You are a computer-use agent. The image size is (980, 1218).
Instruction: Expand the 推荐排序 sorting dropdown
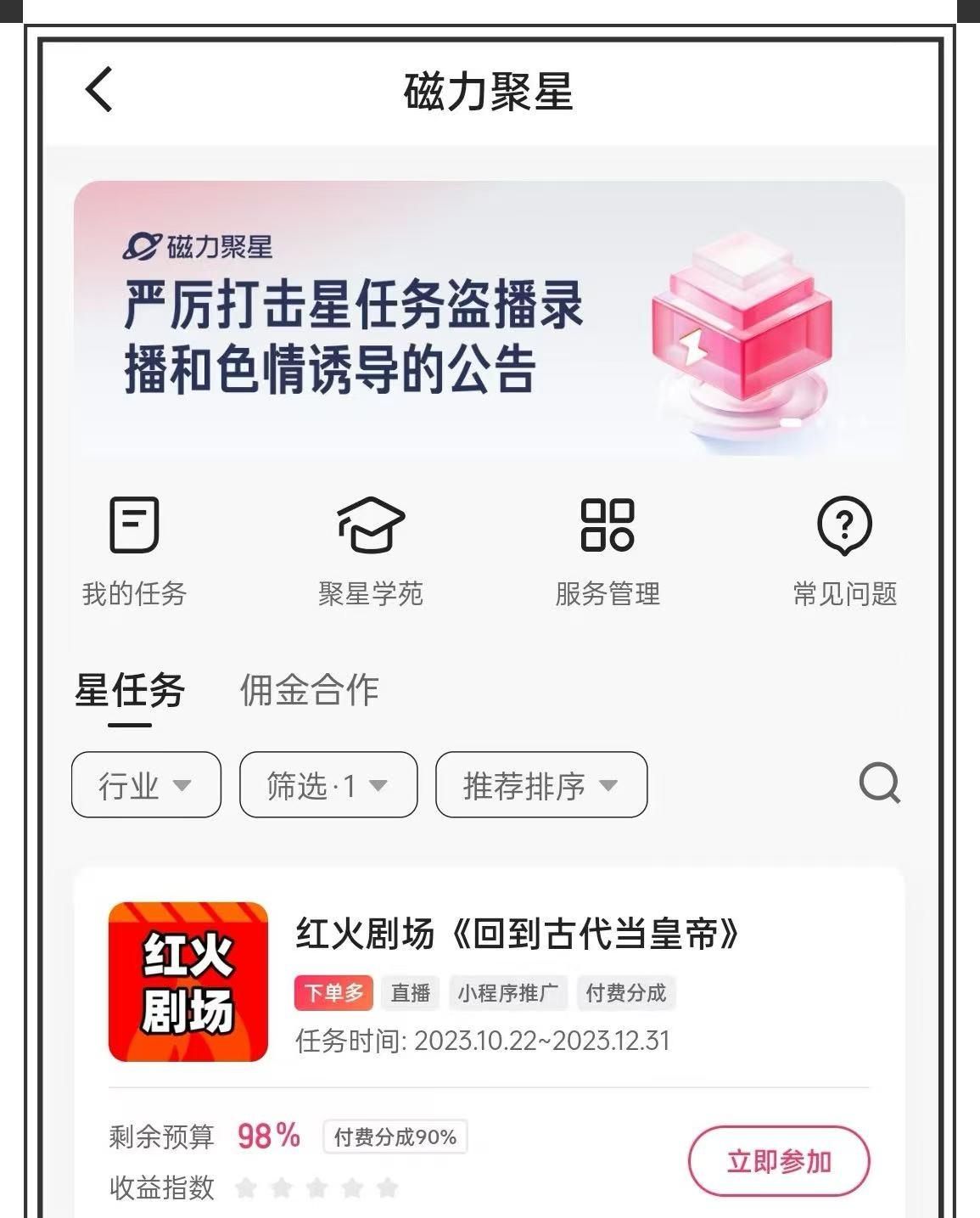coord(541,785)
